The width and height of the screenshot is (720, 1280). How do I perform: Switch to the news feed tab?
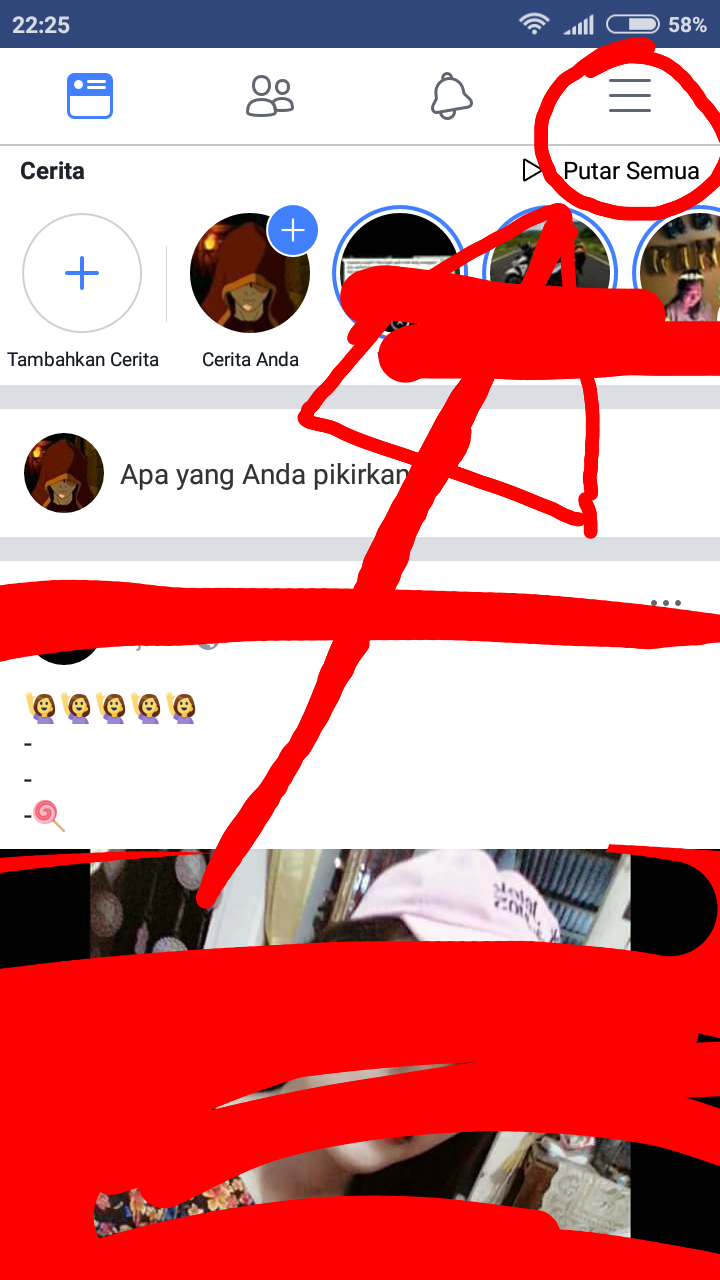[90, 97]
